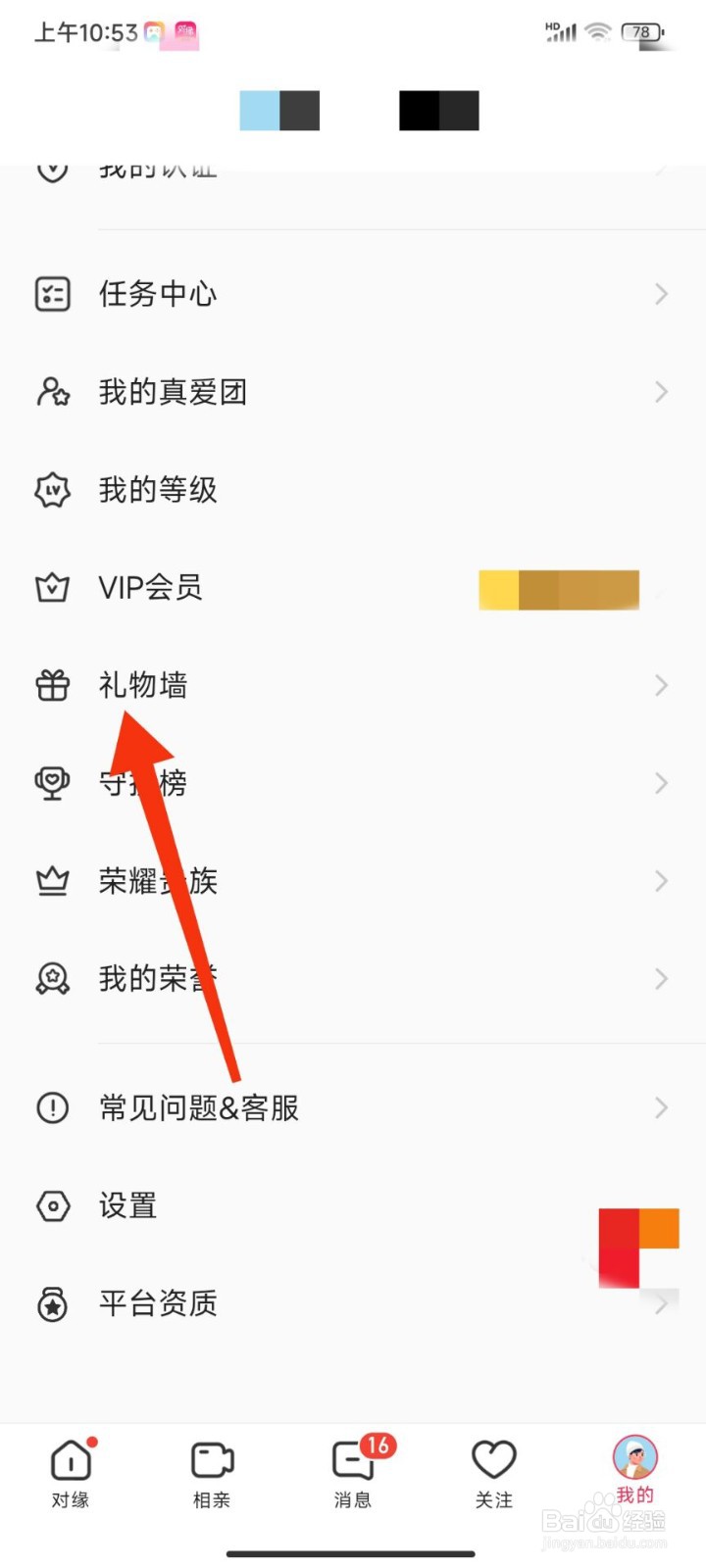Click the 平台资质 text entry
Image resolution: width=706 pixels, height=1568 pixels.
(158, 1303)
